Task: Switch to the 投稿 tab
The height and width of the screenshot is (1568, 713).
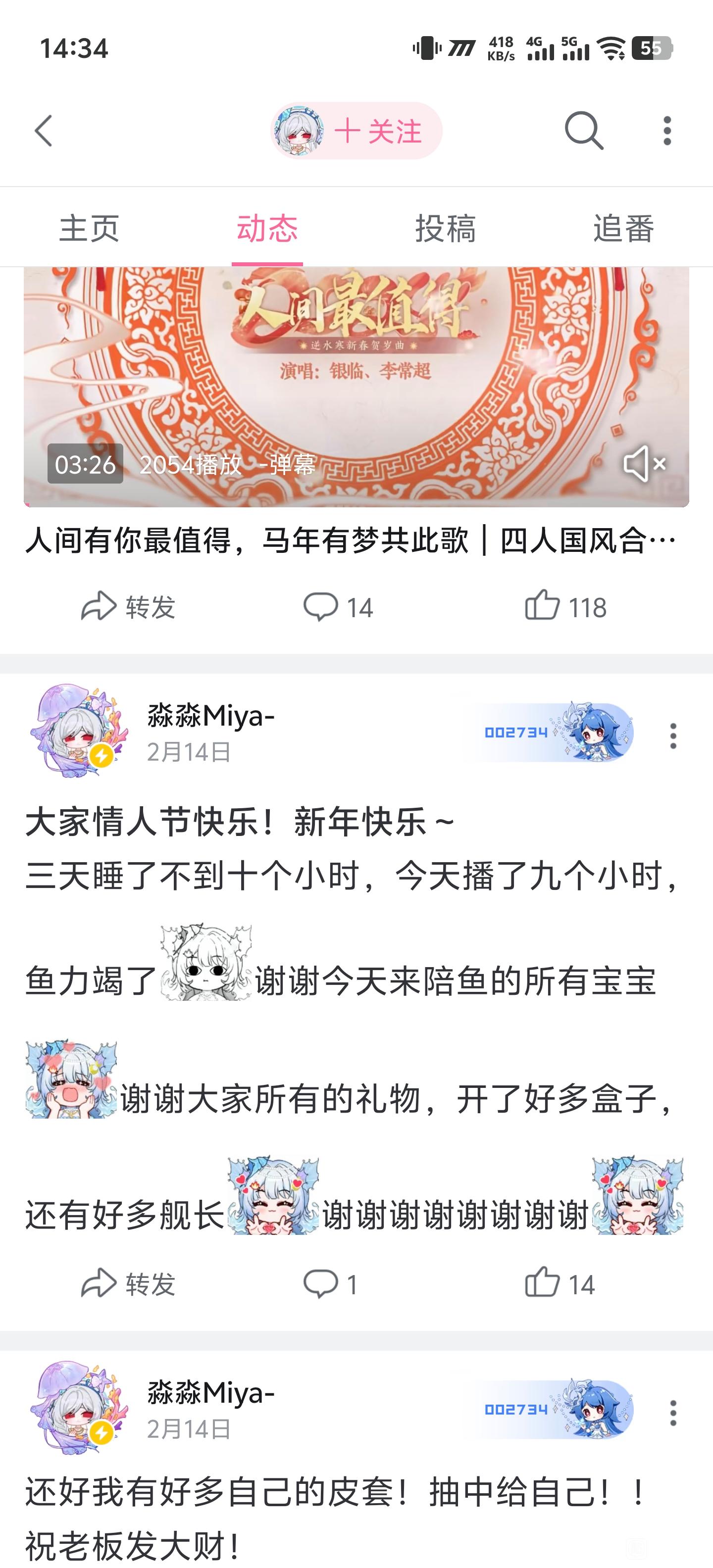Action: click(445, 228)
